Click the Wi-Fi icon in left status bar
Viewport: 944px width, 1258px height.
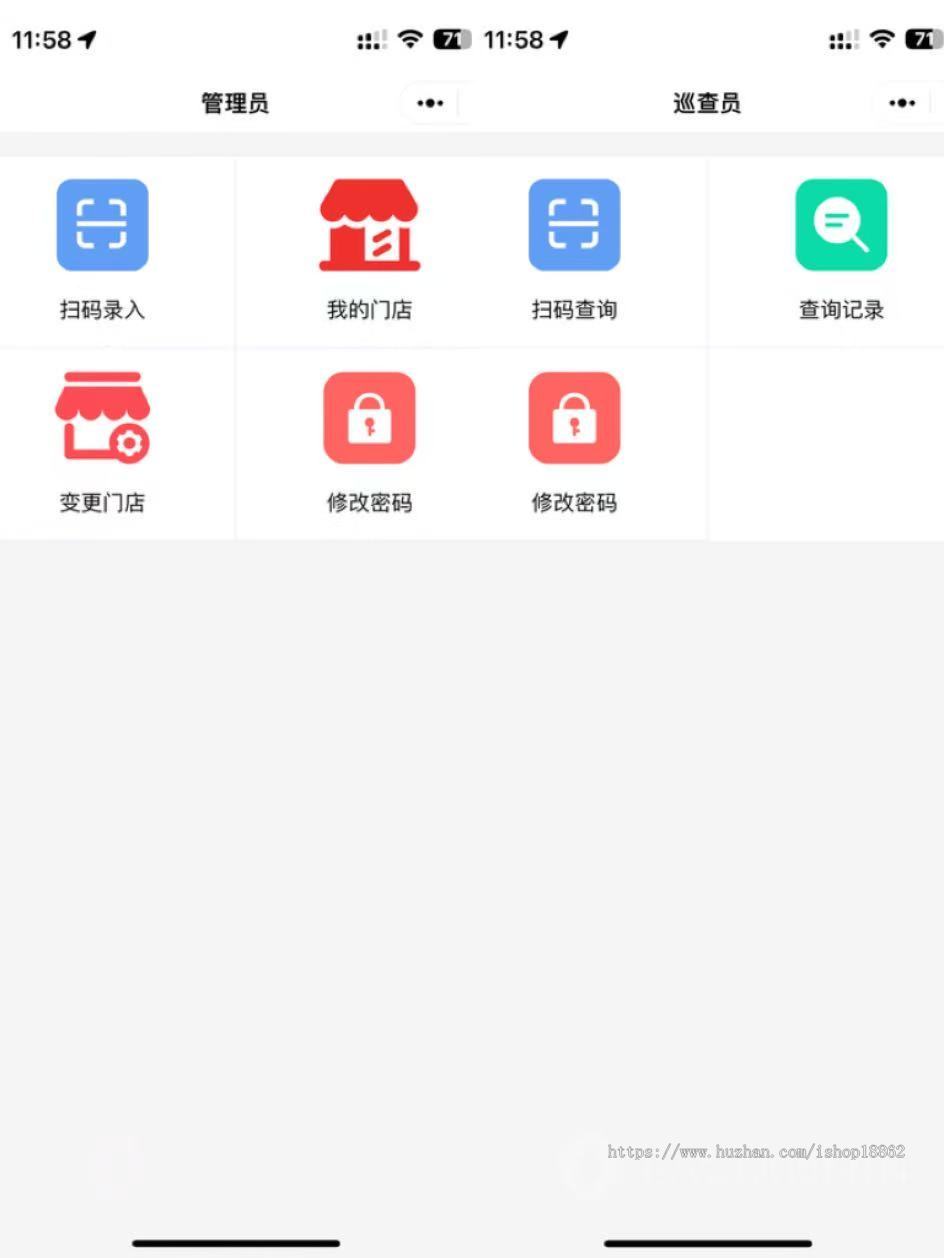[x=408, y=40]
